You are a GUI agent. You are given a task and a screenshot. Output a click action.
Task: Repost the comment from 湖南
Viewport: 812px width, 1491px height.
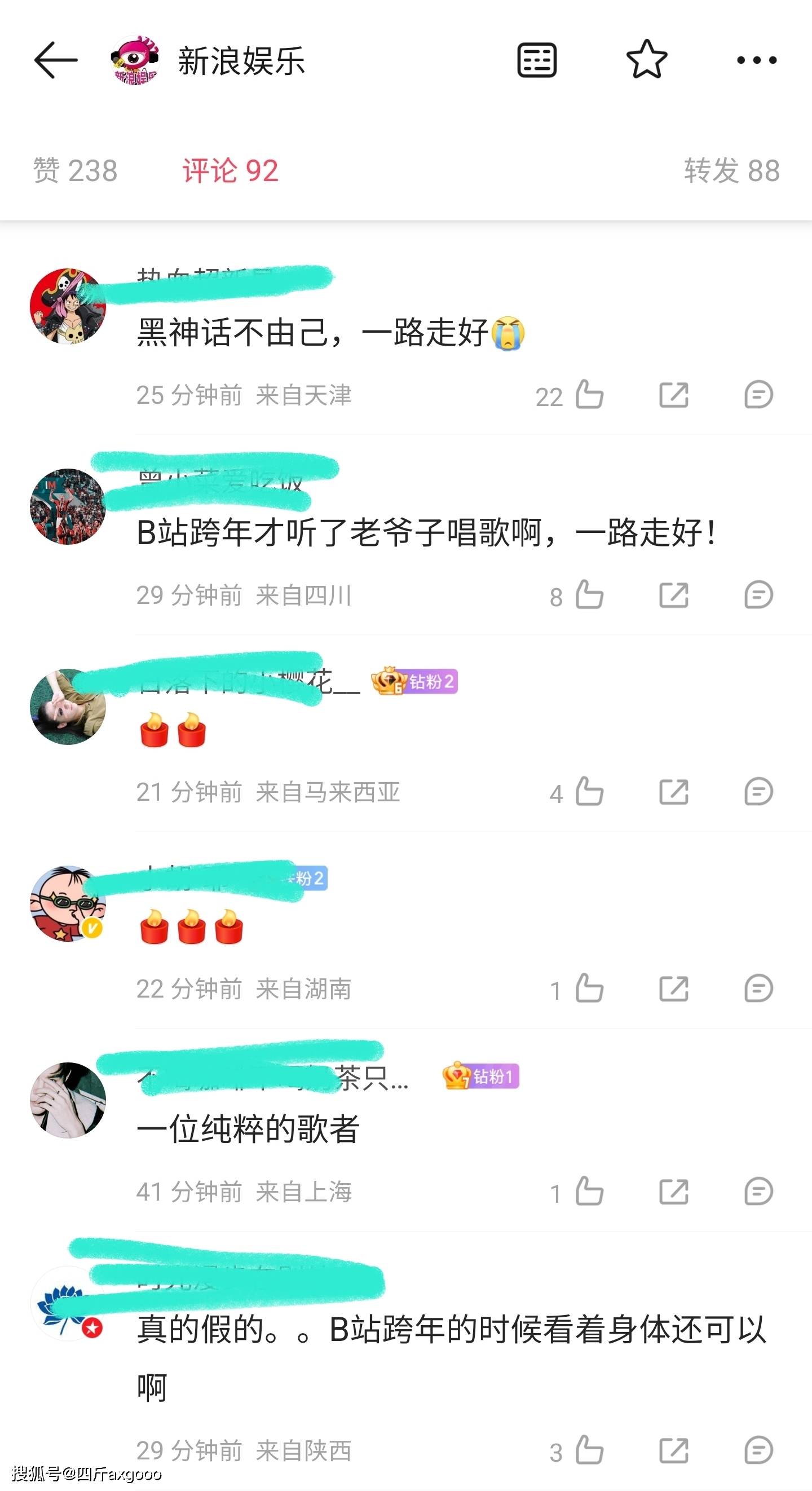(x=674, y=989)
